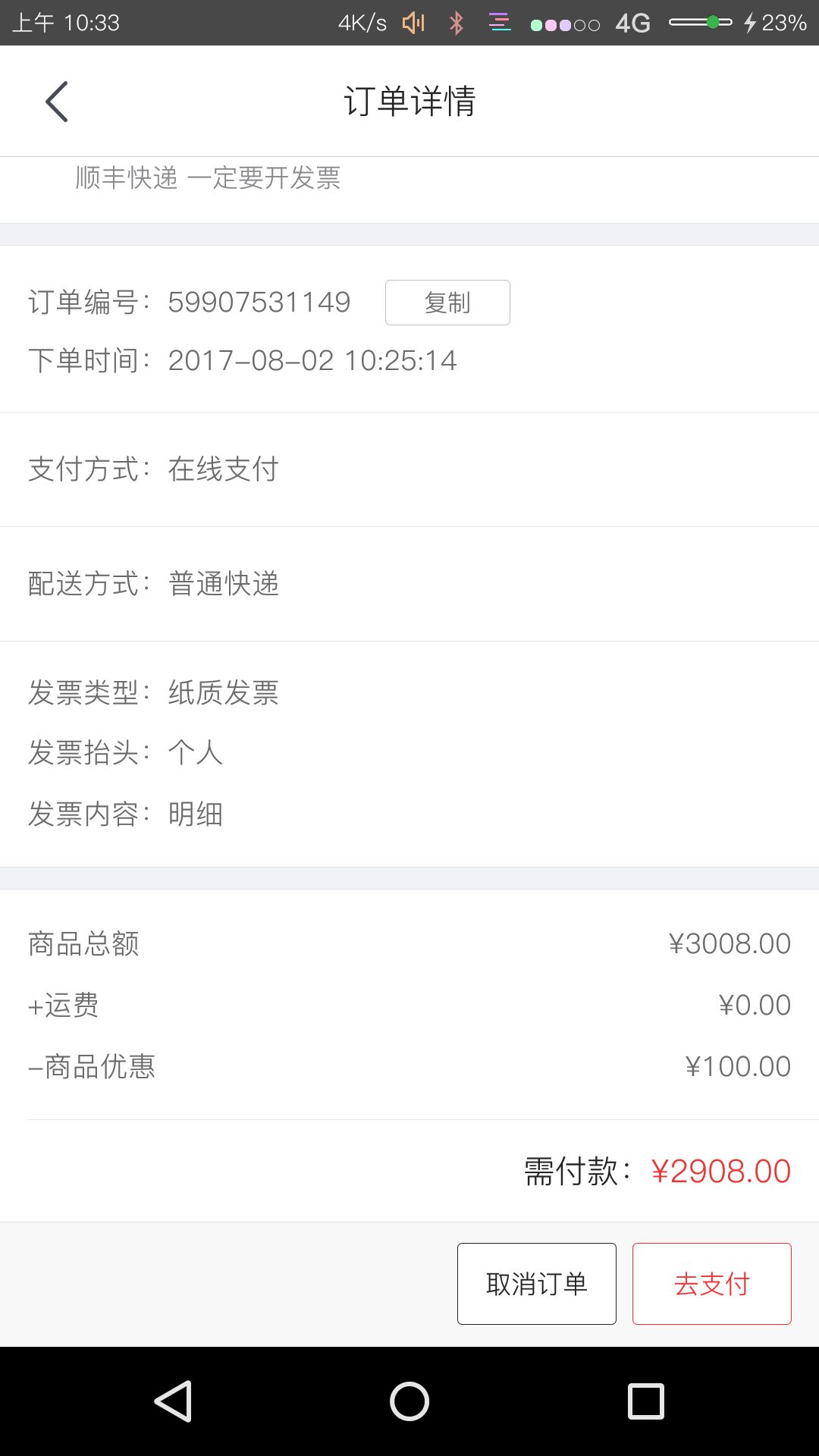The height and width of the screenshot is (1456, 819).
Task: Tap the Bluetooth icon in status bar
Action: [456, 24]
